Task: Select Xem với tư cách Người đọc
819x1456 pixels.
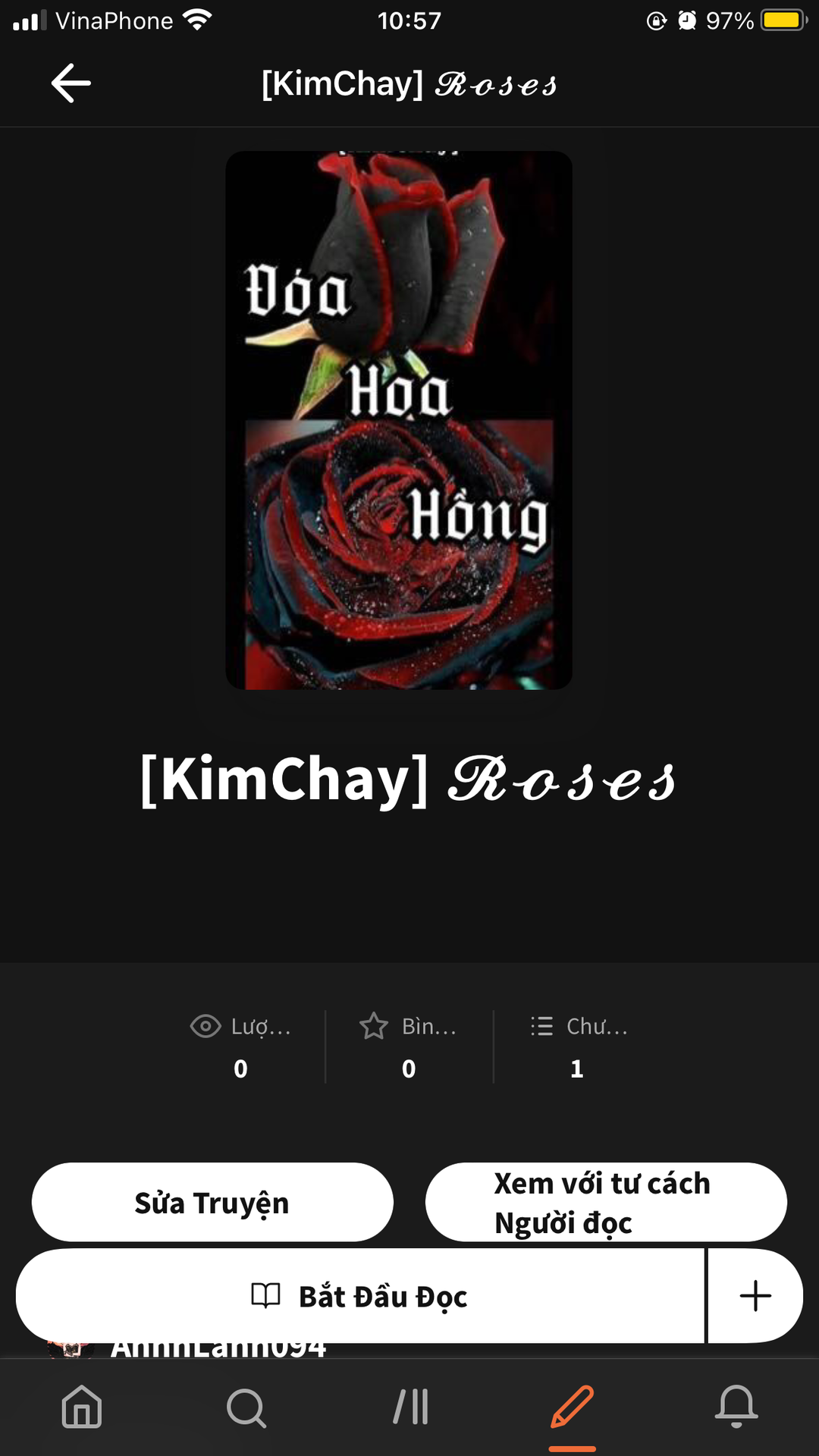Action: tap(605, 1203)
